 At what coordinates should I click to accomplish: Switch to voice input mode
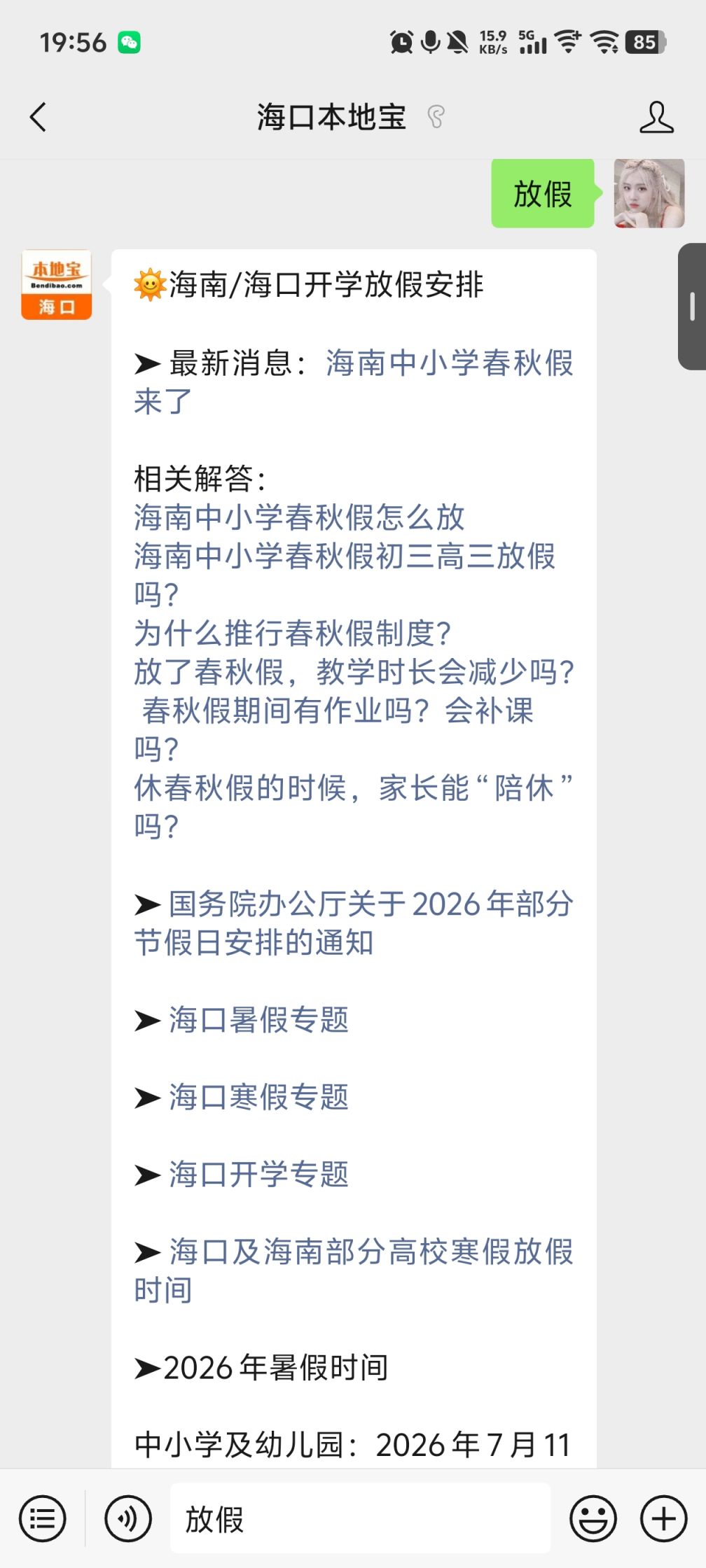tap(127, 1519)
